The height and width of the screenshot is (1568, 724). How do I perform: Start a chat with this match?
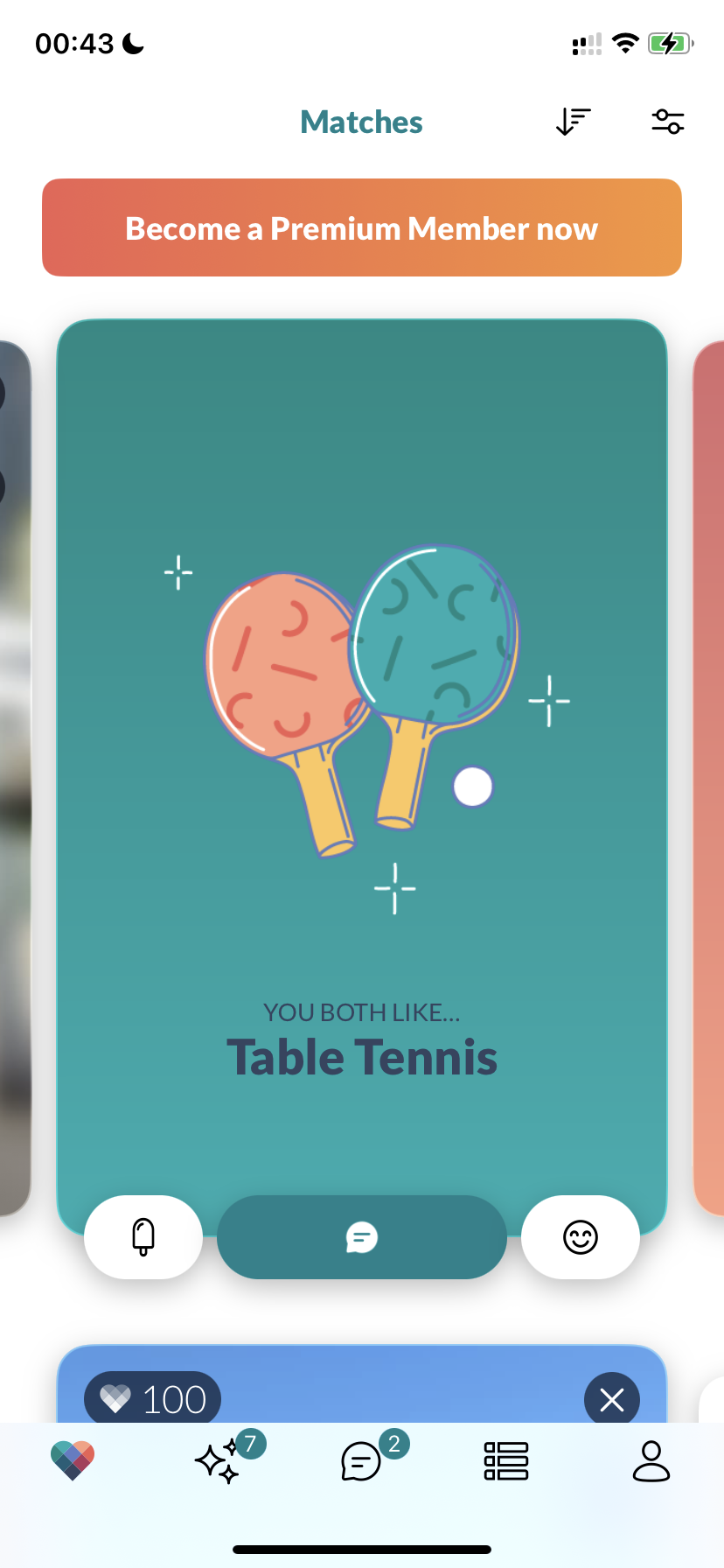[362, 1237]
